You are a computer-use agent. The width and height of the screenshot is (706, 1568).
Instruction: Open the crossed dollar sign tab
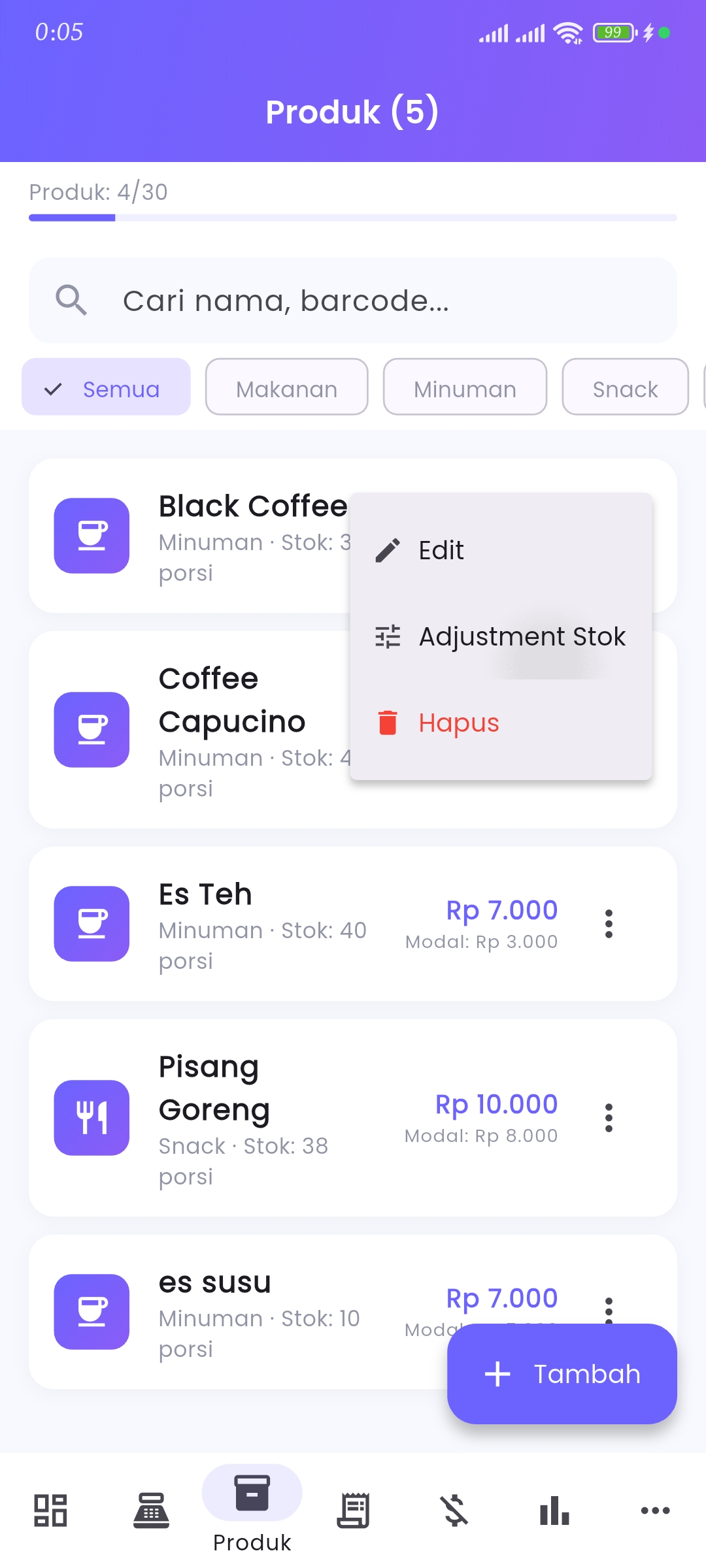point(454,1511)
